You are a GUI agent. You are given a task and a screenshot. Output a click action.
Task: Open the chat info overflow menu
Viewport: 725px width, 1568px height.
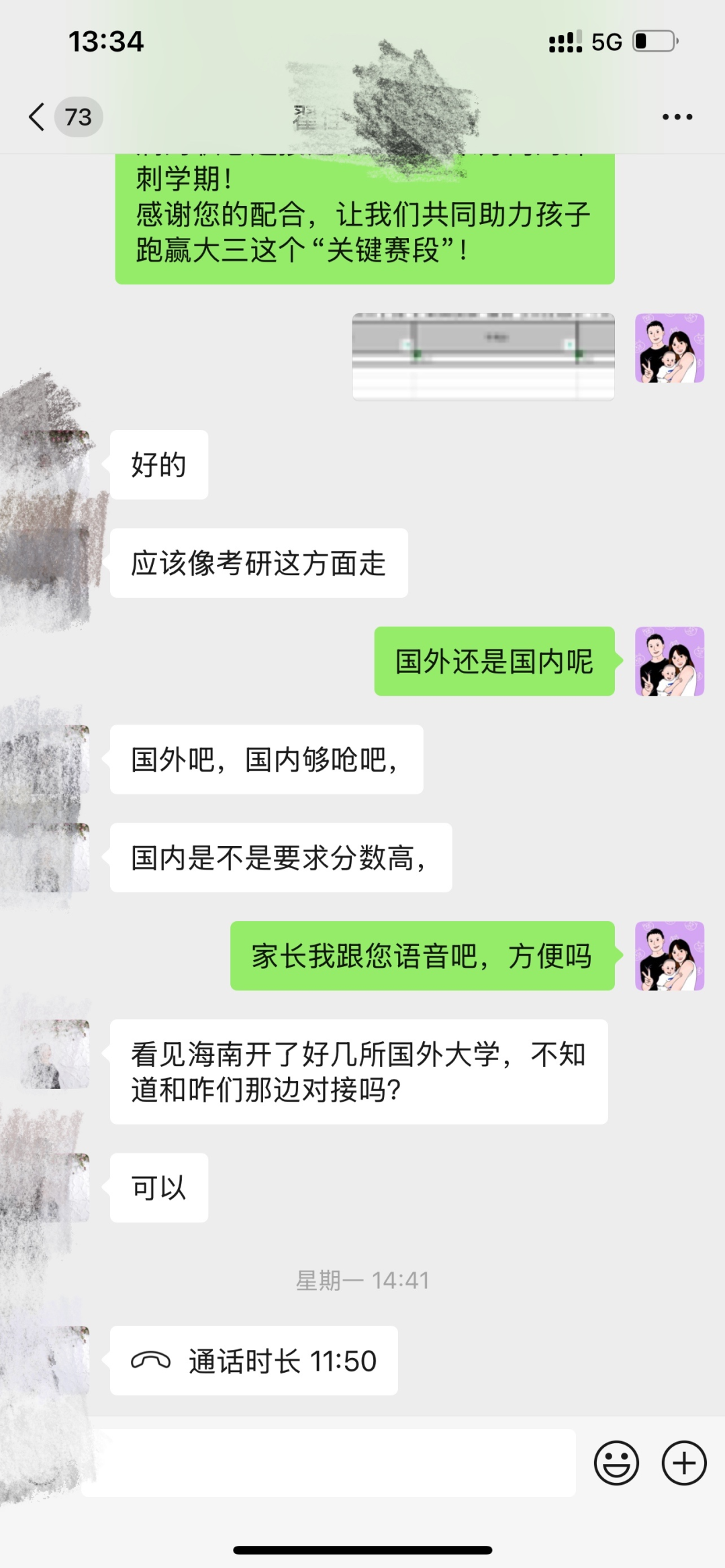677,117
